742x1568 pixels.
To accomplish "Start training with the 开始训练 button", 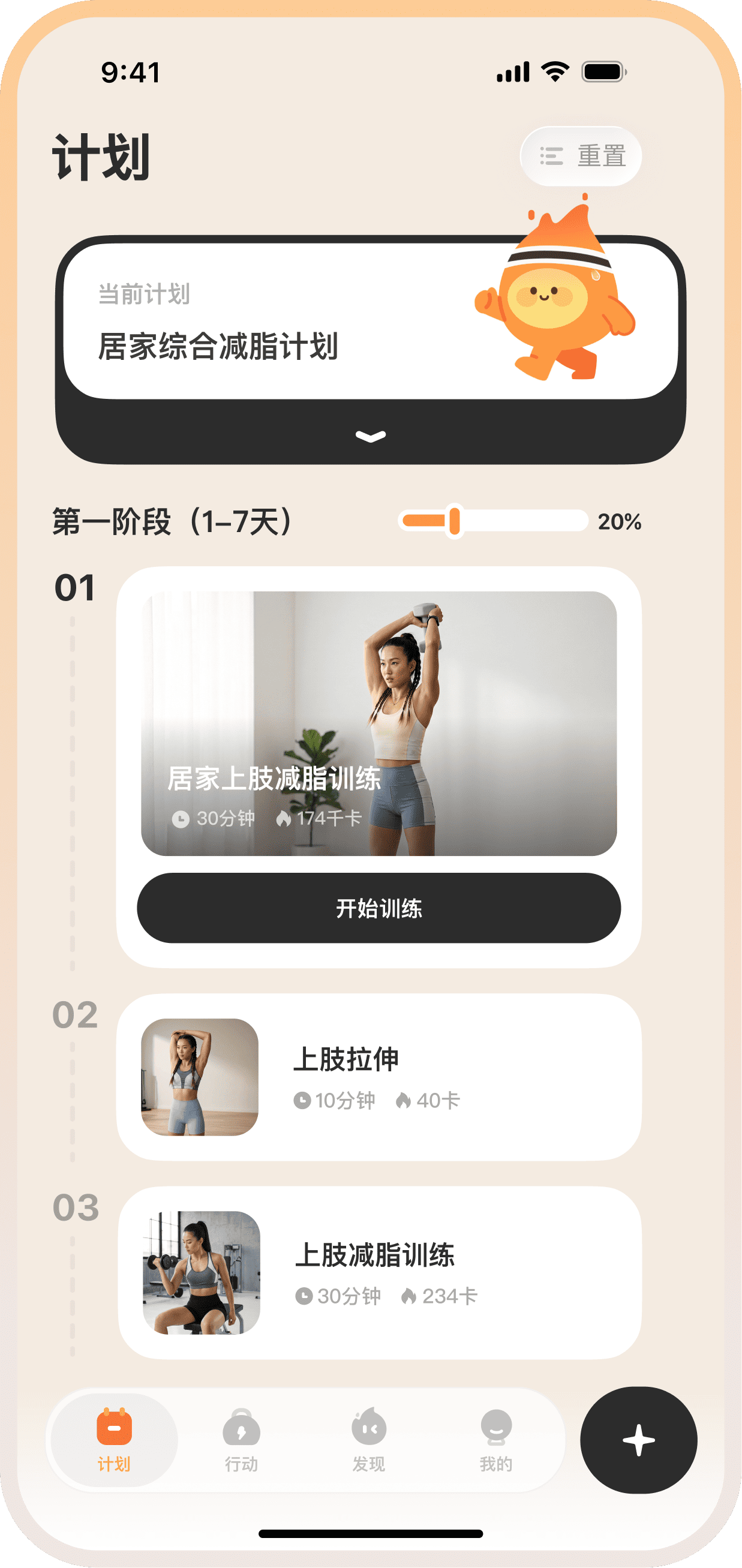I will tap(378, 908).
